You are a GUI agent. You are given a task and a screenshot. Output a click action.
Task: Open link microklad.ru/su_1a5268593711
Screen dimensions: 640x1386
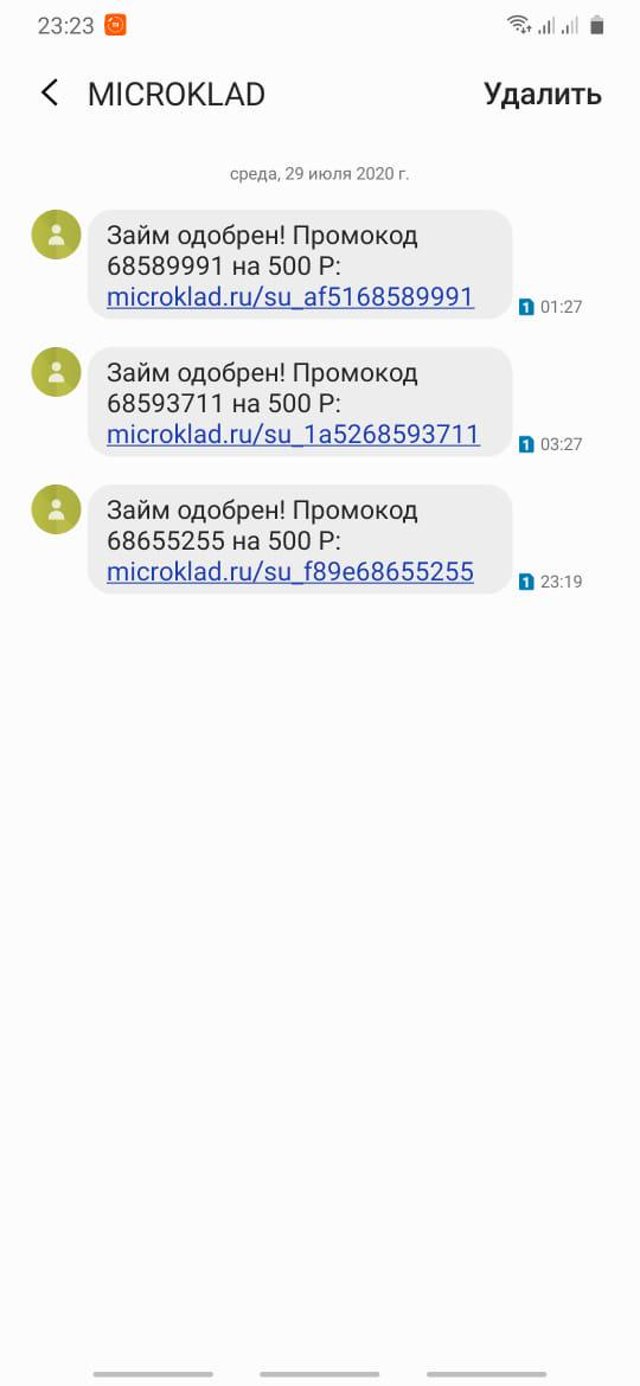(x=293, y=435)
